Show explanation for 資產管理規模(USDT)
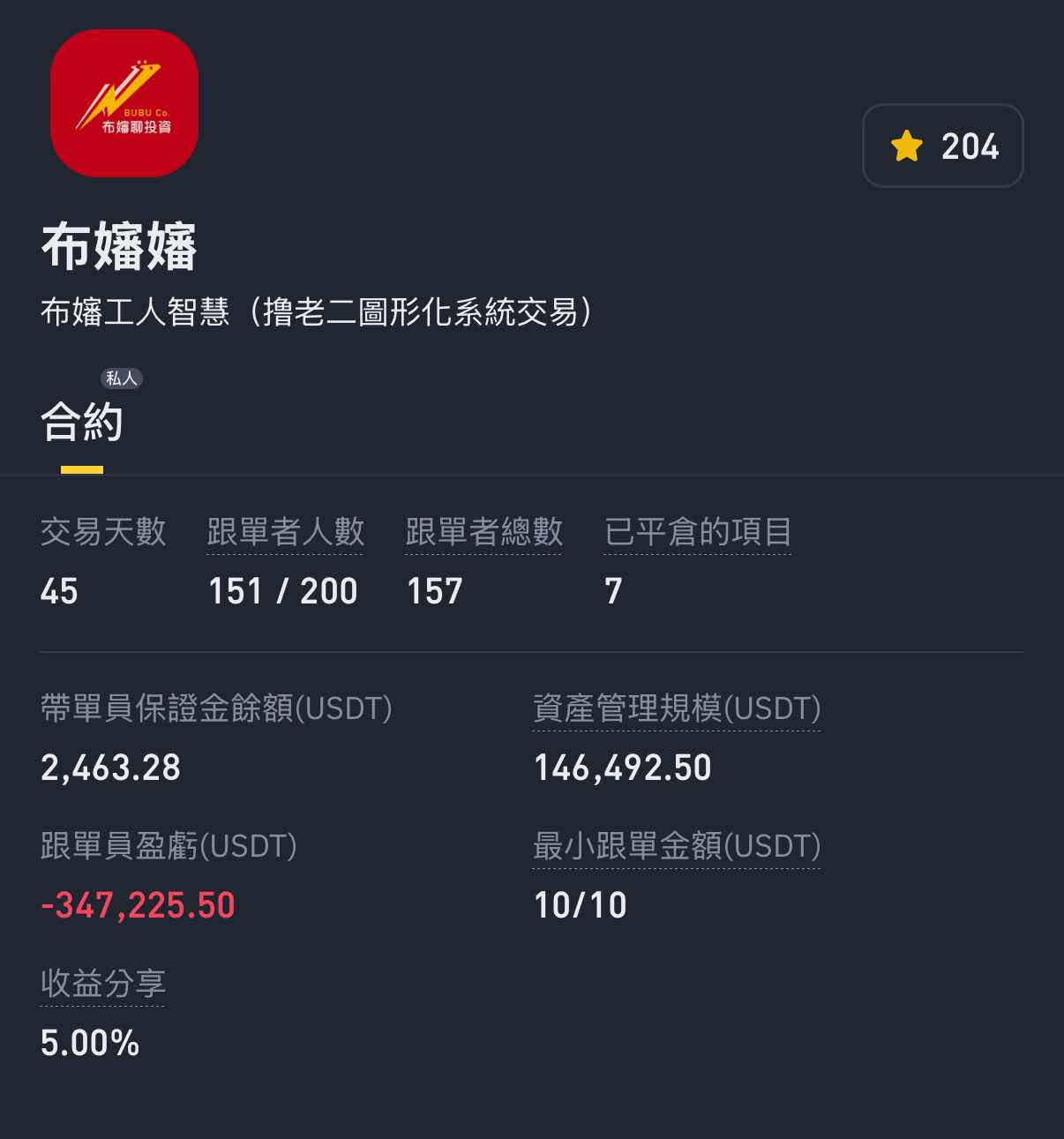Image resolution: width=1064 pixels, height=1139 pixels. (676, 708)
